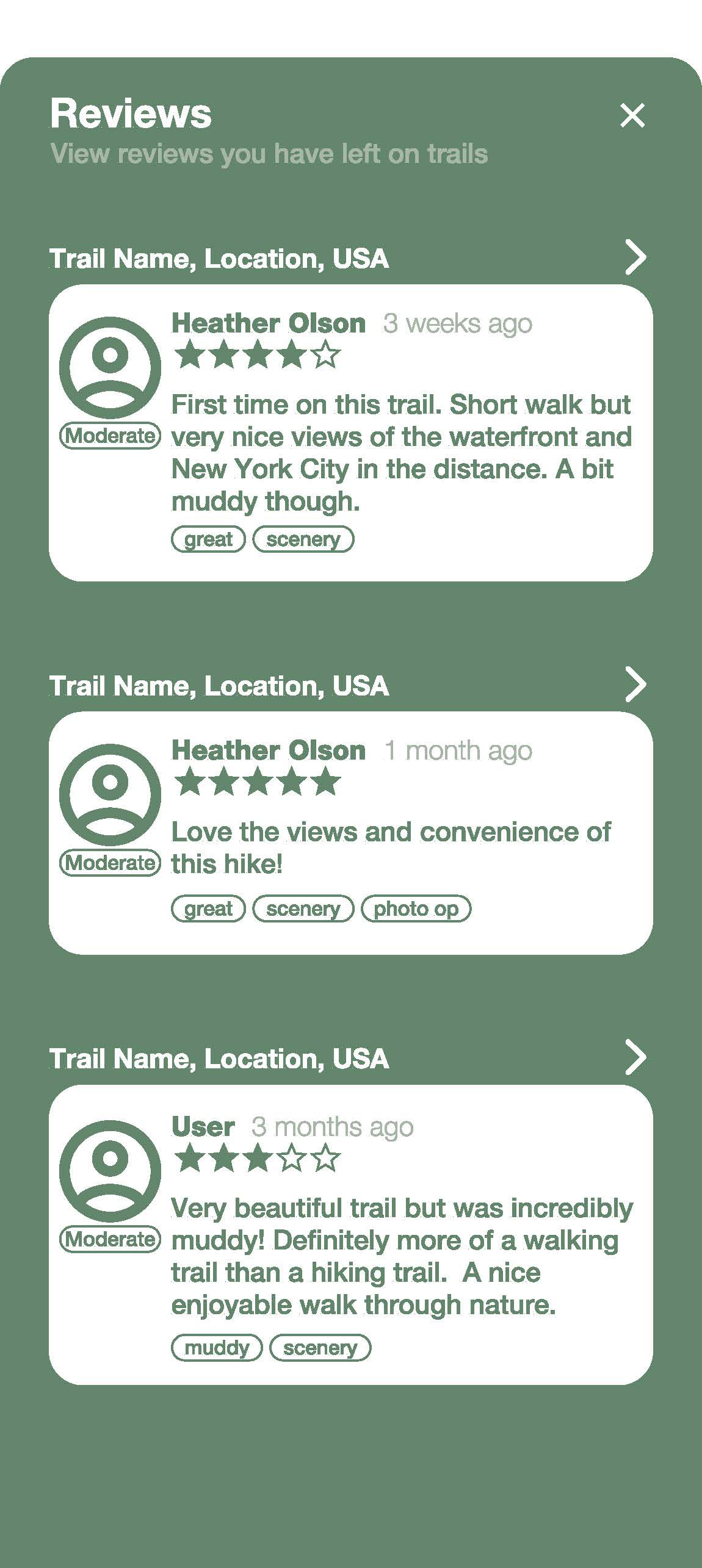Image resolution: width=702 pixels, height=1568 pixels.
Task: Open trail for the 1 month ago review
Action: [635, 685]
